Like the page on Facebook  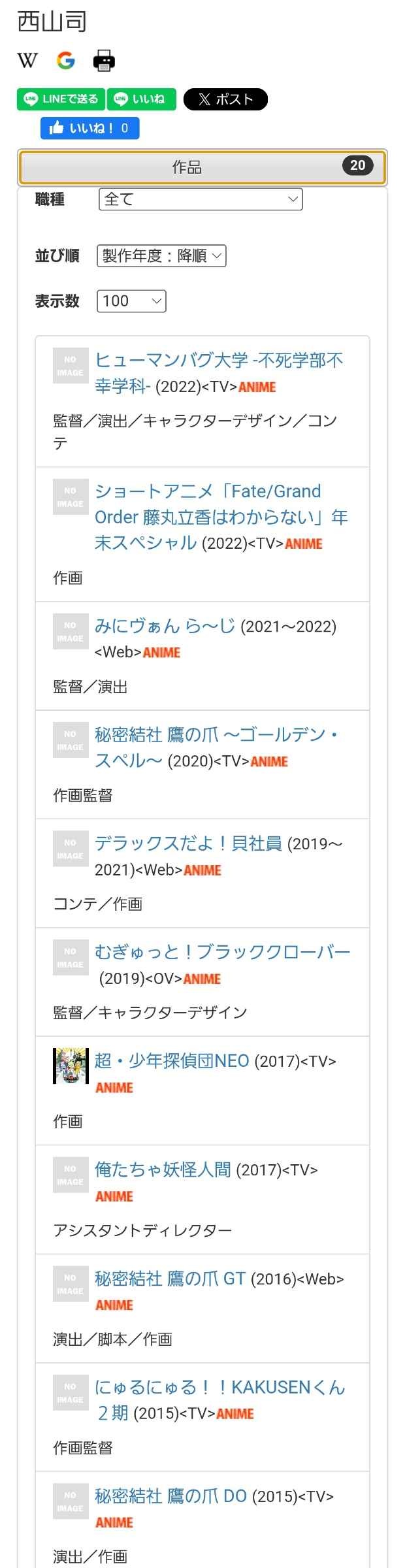89,128
